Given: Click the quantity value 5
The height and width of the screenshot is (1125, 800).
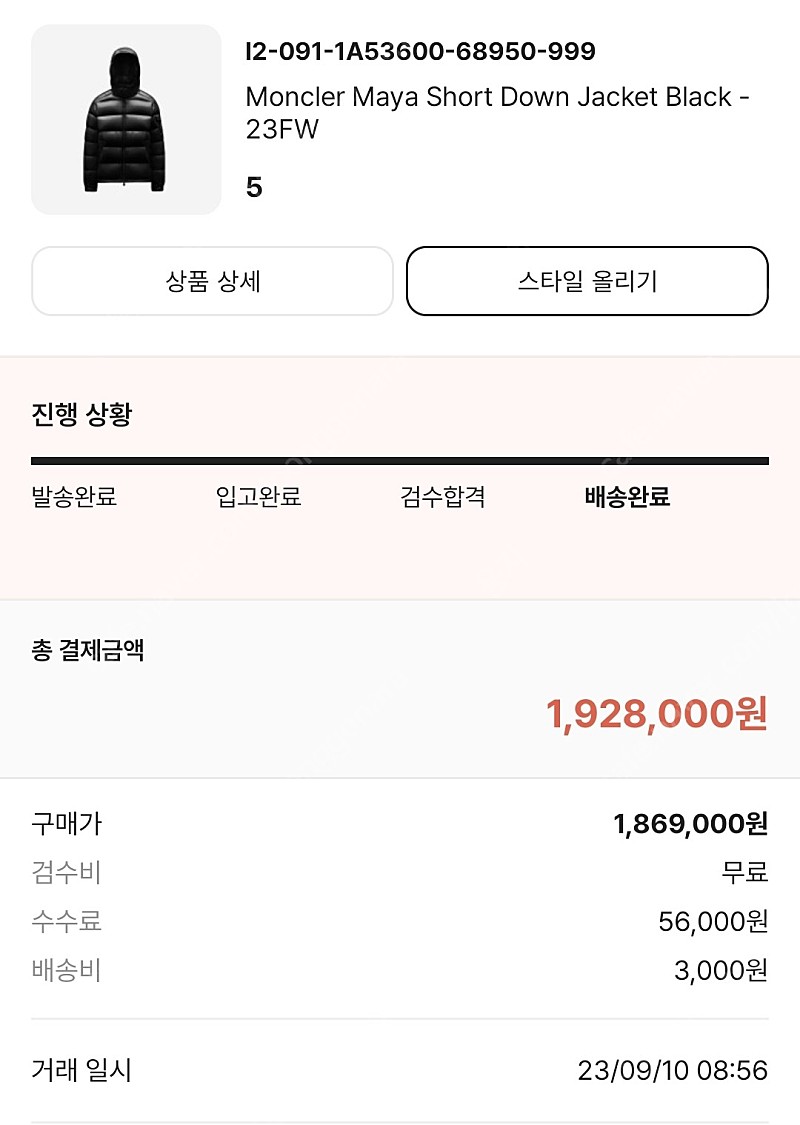Looking at the screenshot, I should 249,184.
